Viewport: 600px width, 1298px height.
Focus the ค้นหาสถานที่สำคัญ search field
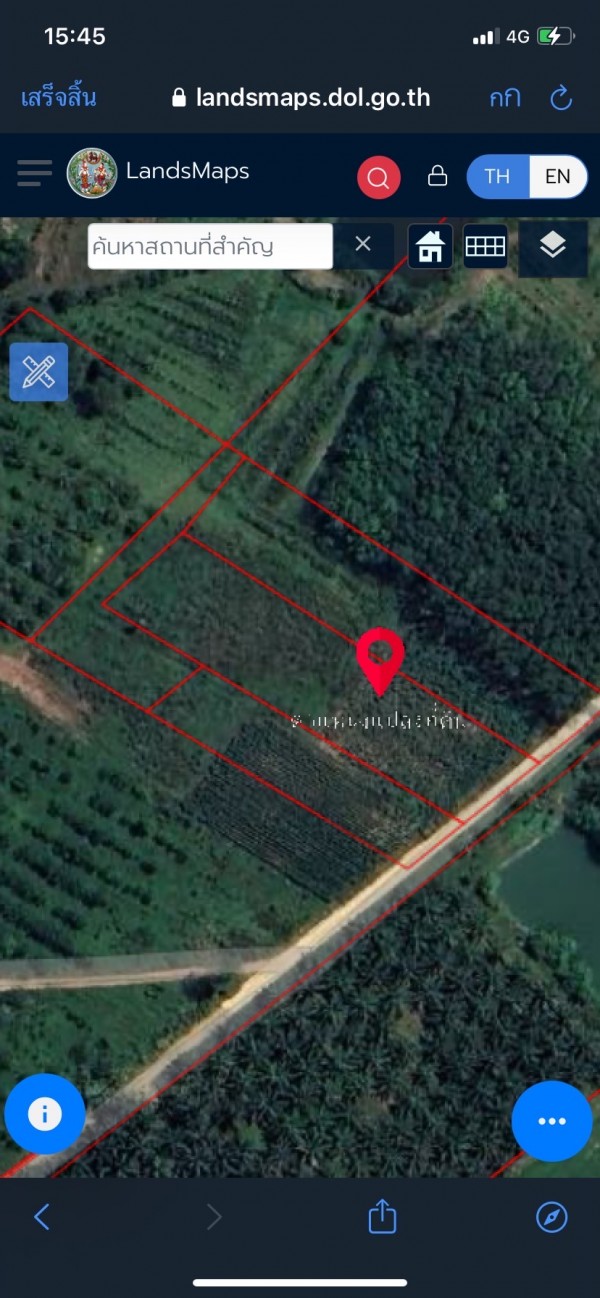click(210, 246)
